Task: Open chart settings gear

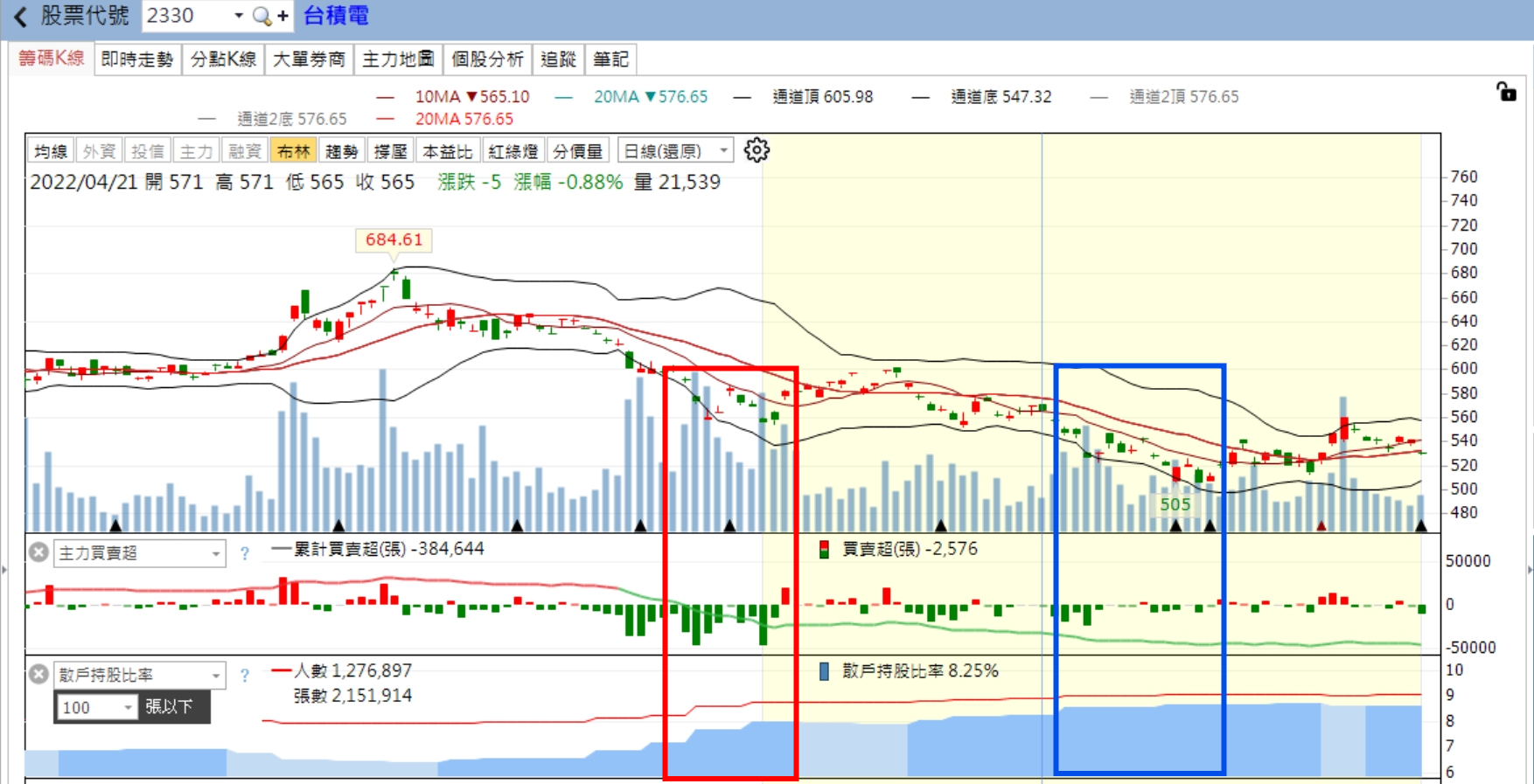Action: pyautogui.click(x=757, y=150)
